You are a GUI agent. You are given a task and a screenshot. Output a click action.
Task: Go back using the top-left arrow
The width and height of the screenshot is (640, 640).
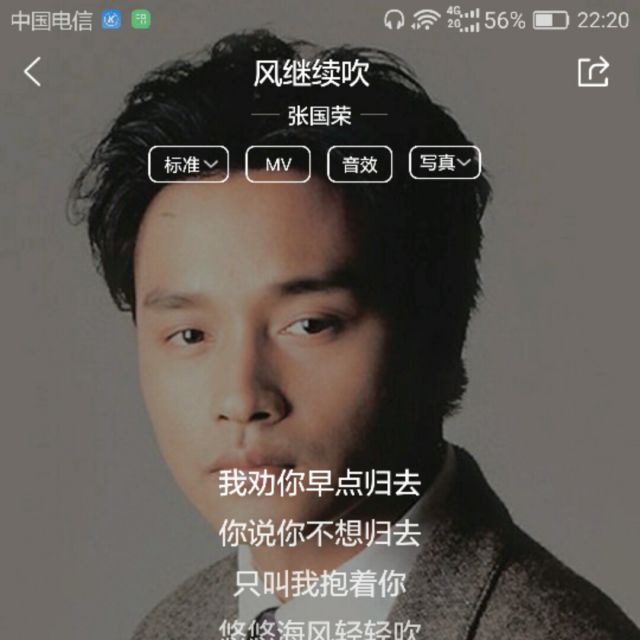[32, 72]
